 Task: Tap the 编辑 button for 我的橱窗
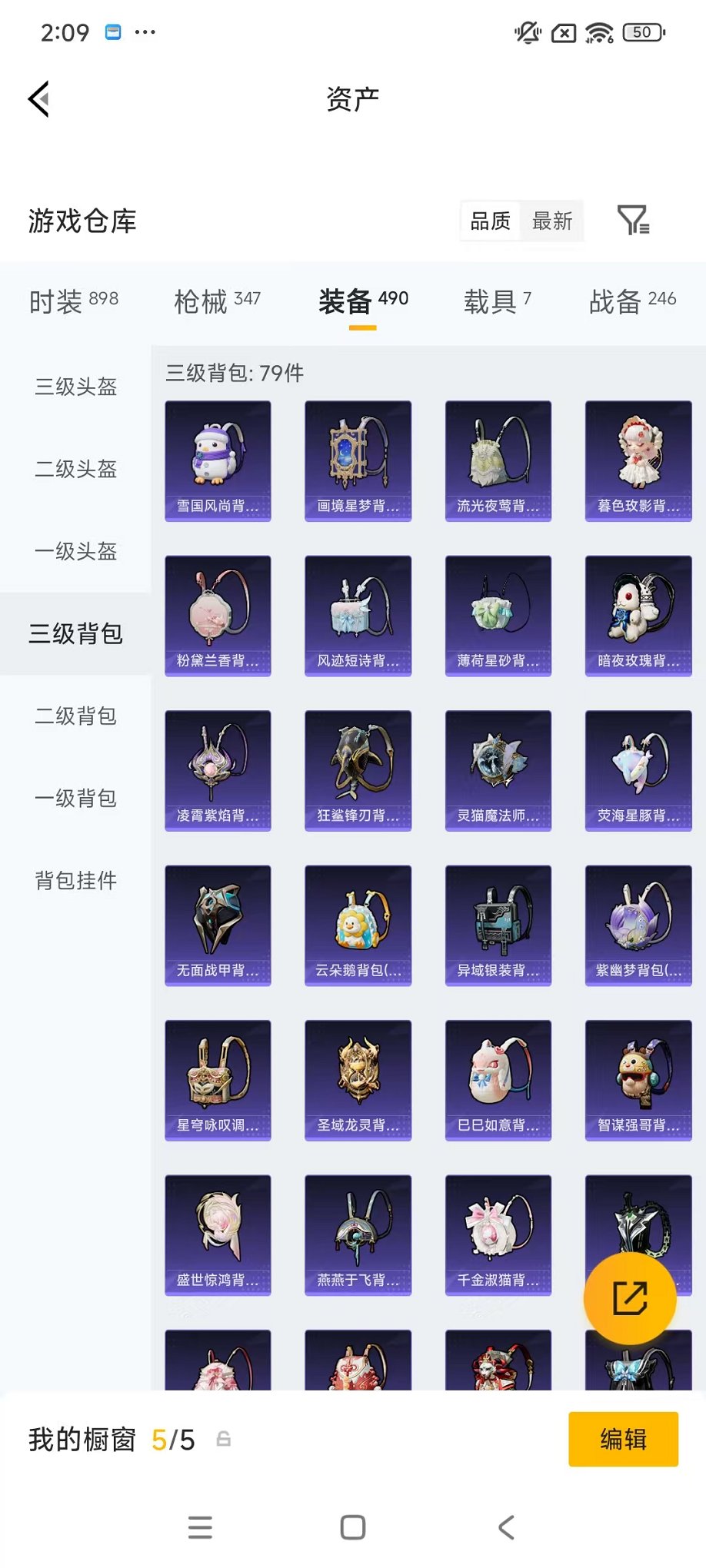pyautogui.click(x=623, y=1439)
